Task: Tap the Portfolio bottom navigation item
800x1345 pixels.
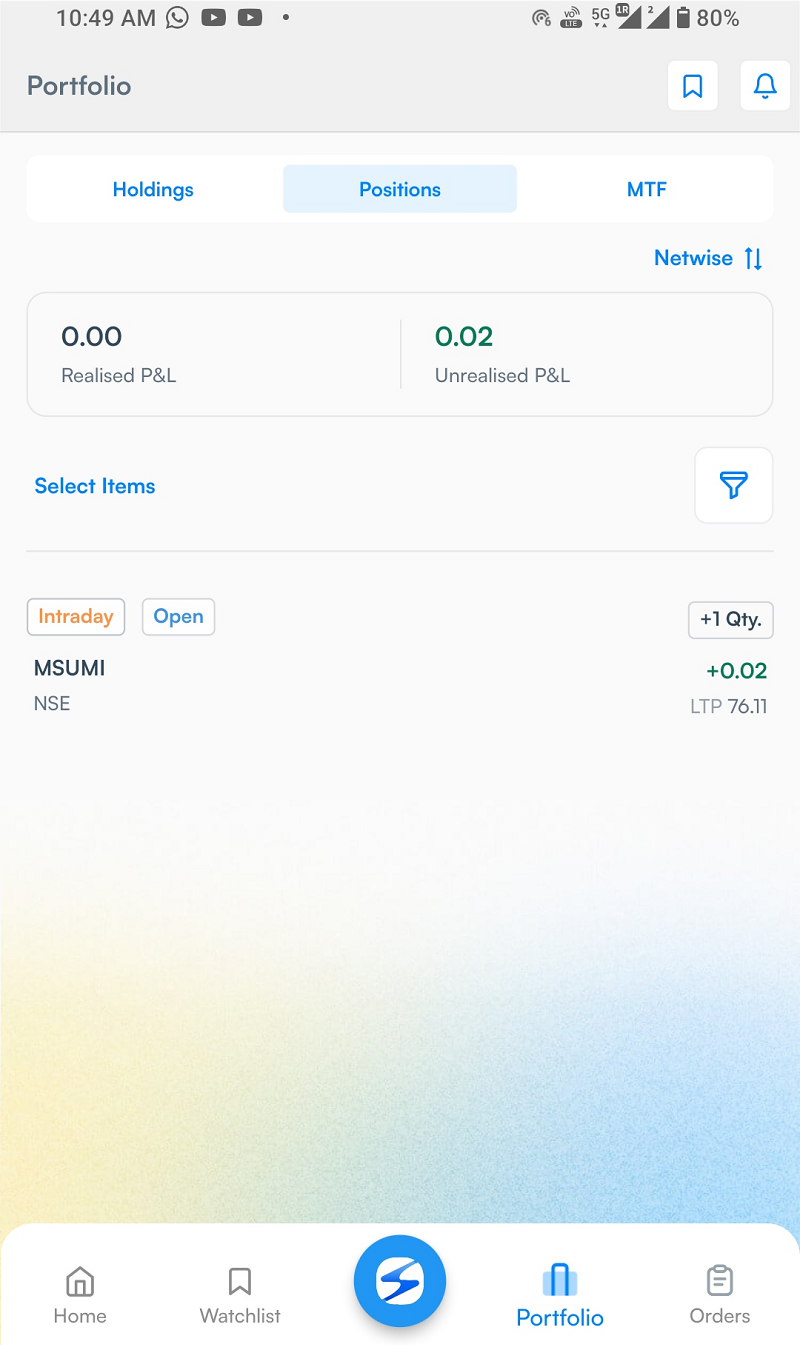Action: click(x=560, y=1295)
